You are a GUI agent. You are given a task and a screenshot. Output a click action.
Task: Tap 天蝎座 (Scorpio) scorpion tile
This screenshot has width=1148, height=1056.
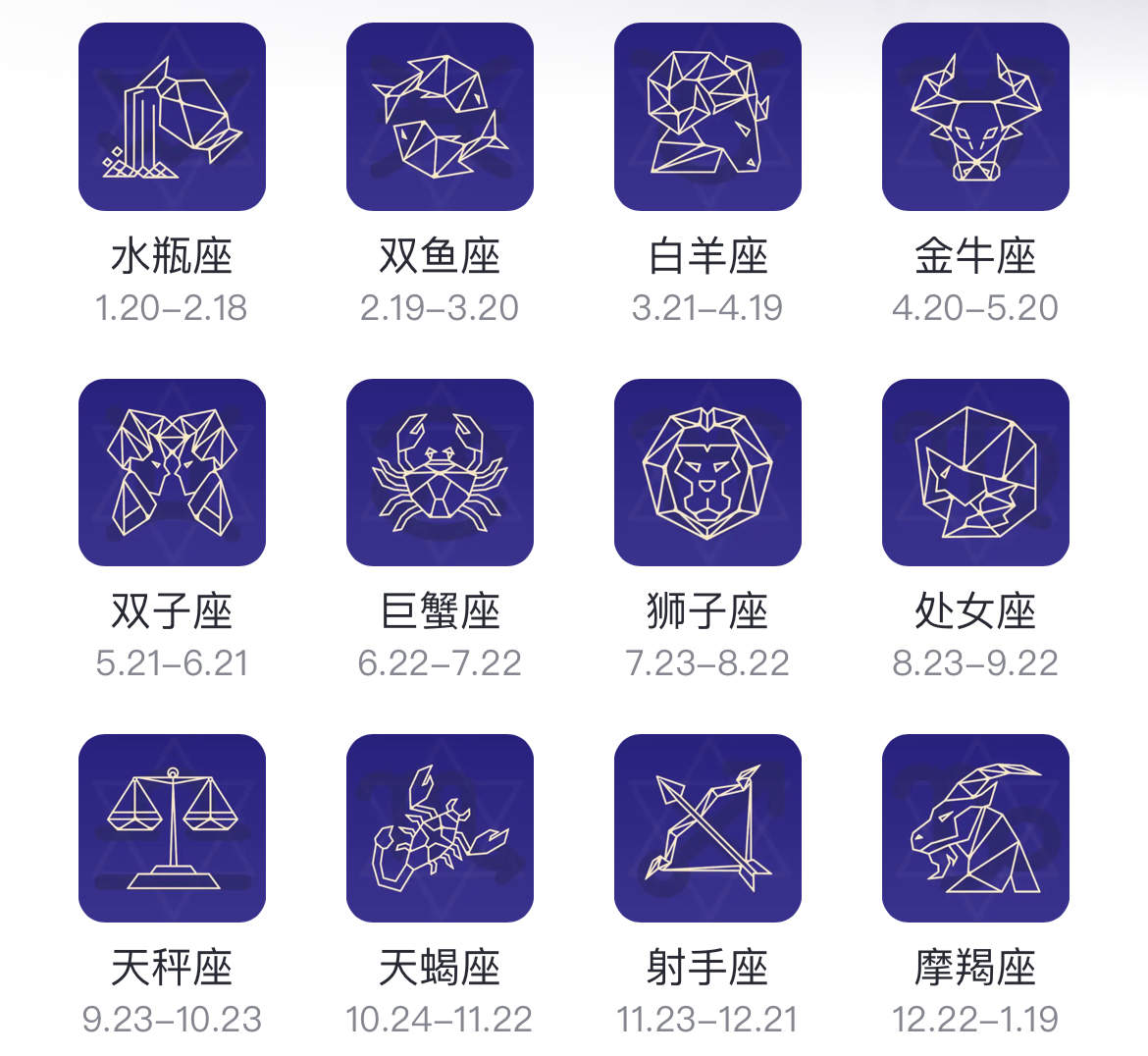click(x=440, y=827)
